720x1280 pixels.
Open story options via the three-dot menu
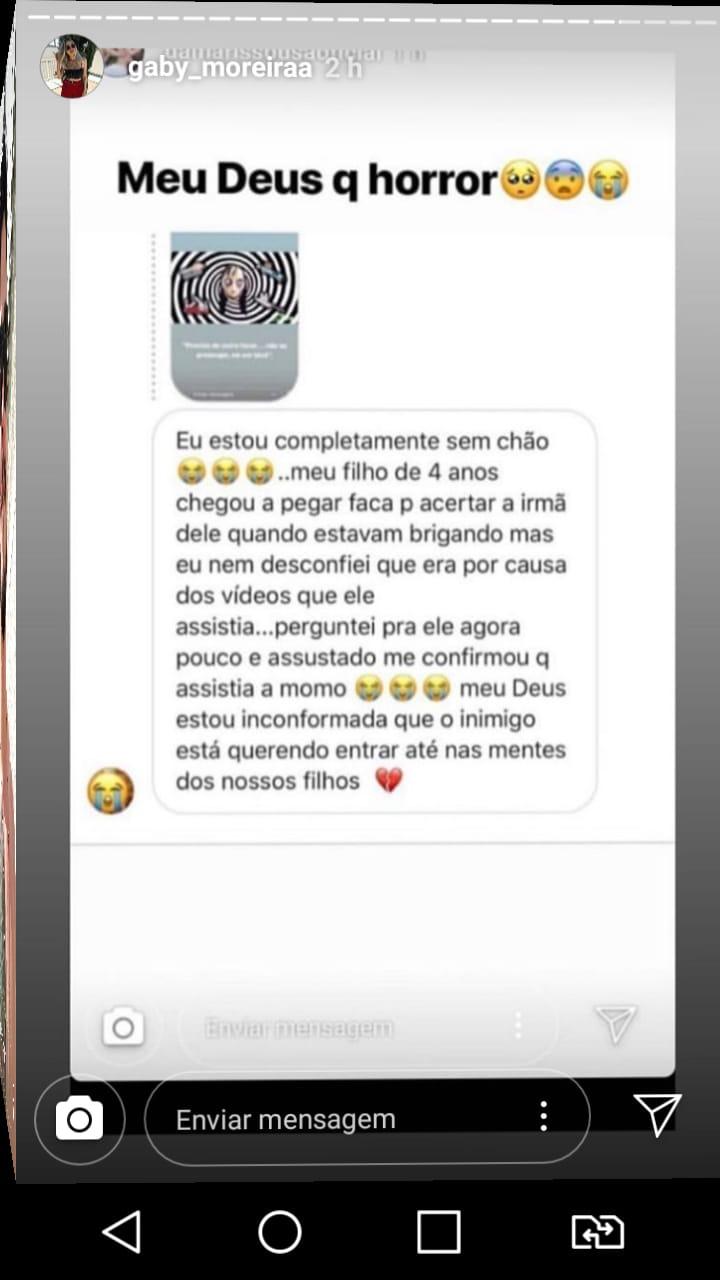pos(543,1117)
